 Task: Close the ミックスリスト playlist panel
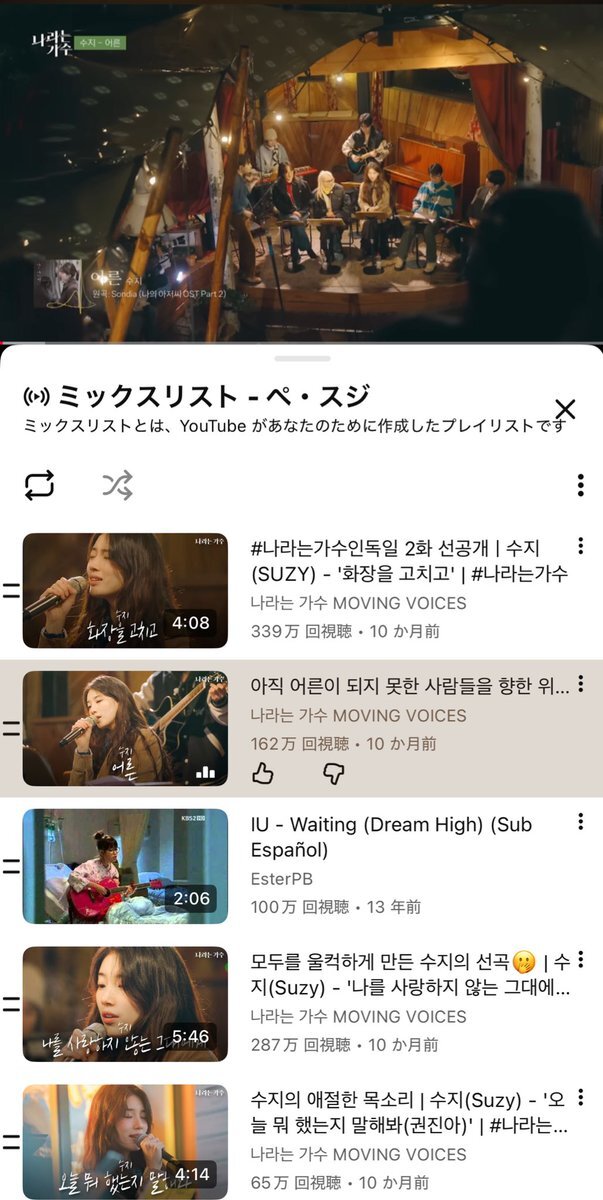pyautogui.click(x=565, y=409)
